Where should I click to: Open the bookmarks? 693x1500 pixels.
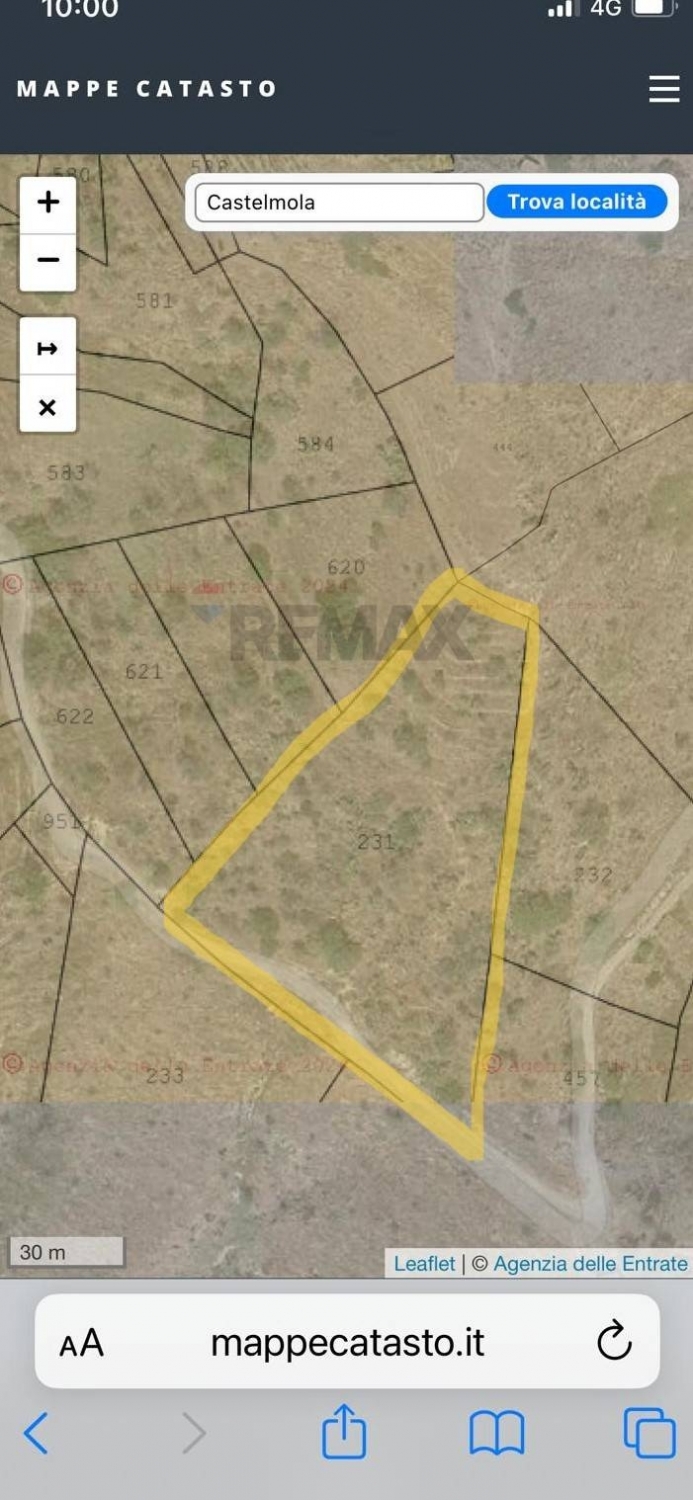tap(497, 1434)
